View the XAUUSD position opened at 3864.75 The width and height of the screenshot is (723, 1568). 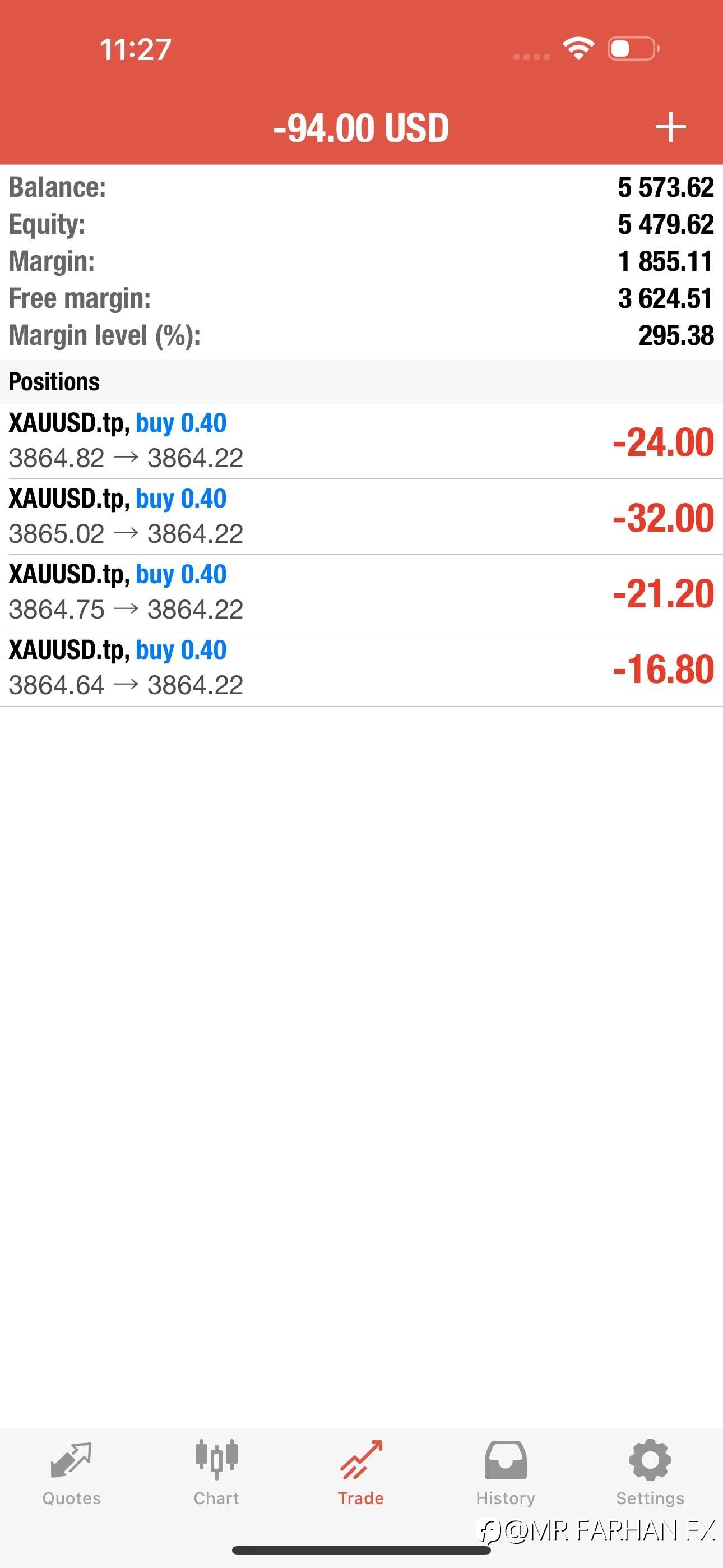coord(361,592)
